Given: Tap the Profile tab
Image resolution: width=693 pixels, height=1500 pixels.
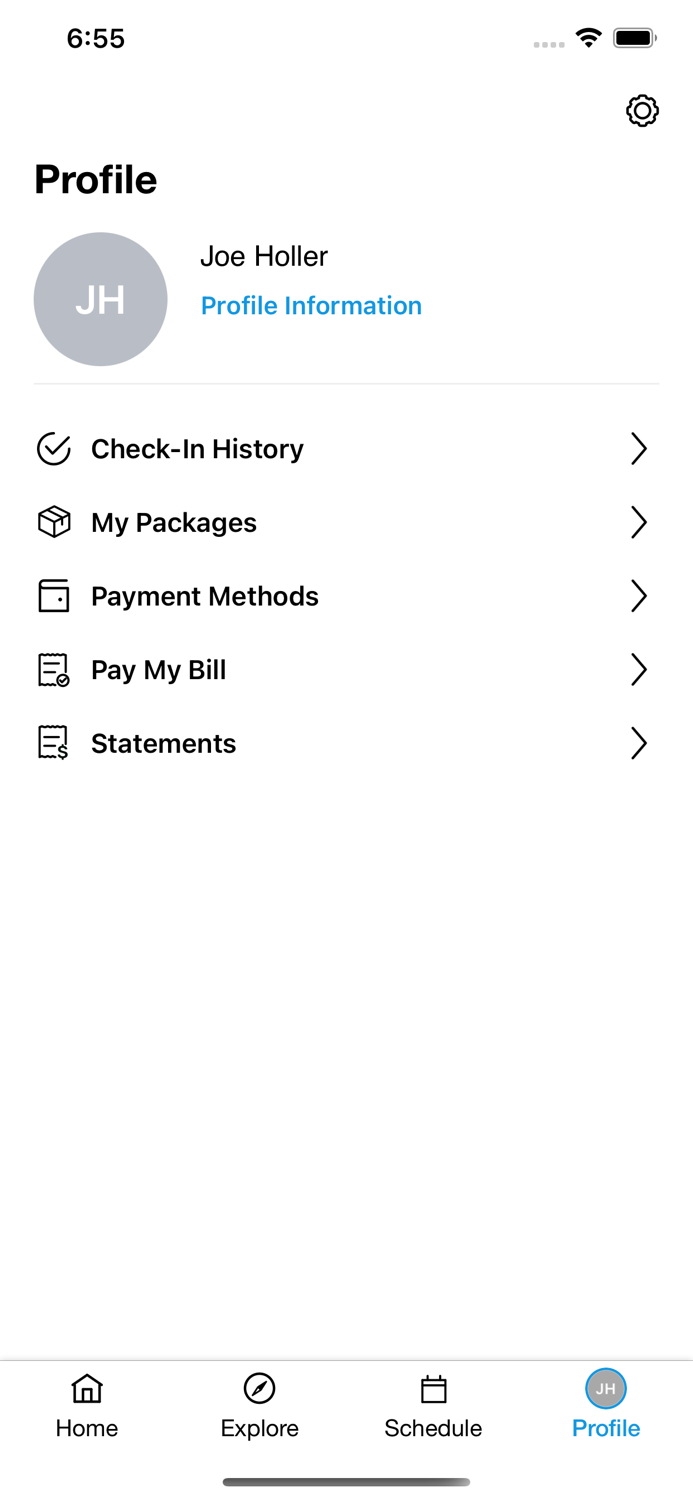Looking at the screenshot, I should [606, 1405].
